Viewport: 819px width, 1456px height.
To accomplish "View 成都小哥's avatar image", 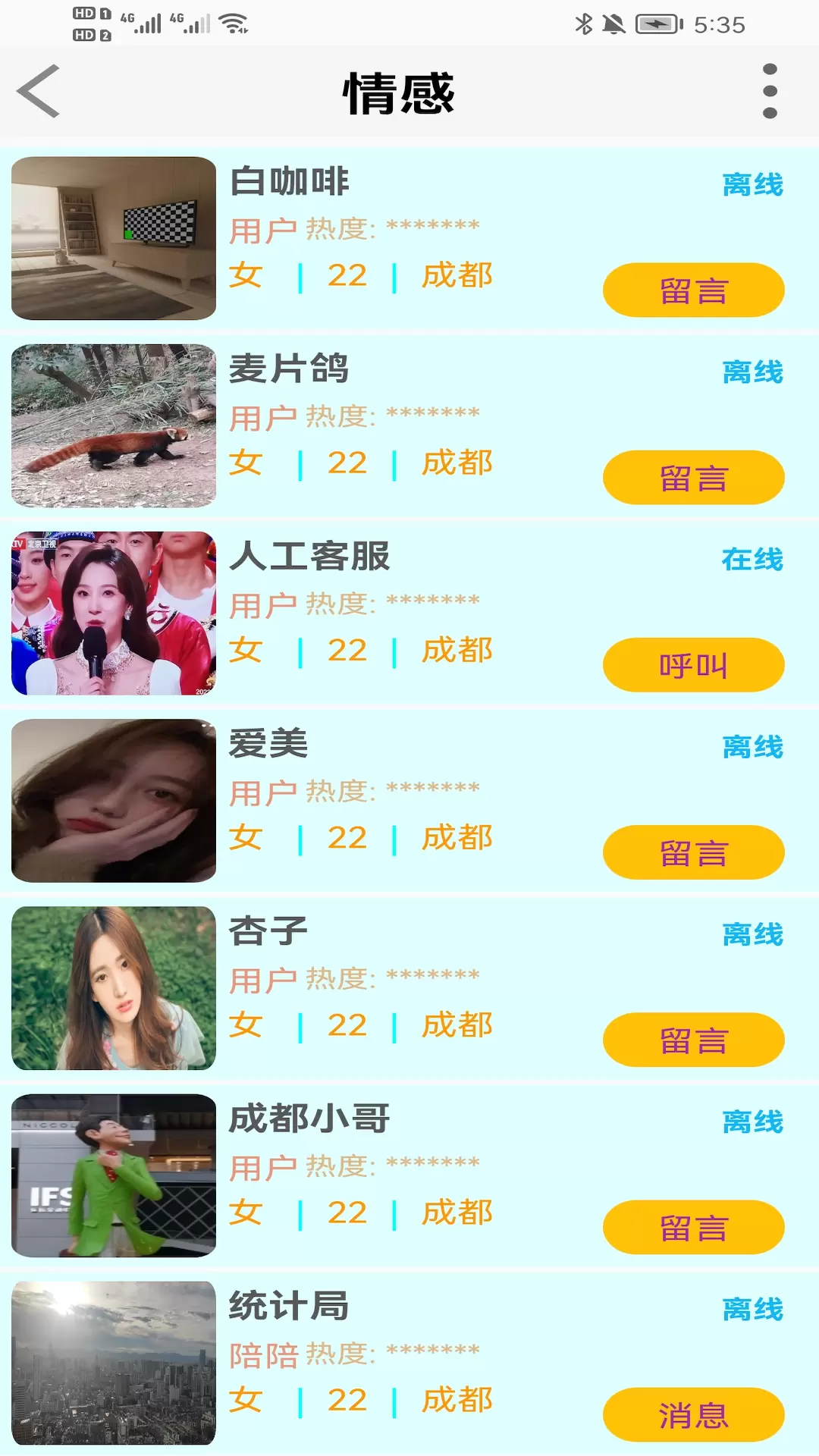I will click(114, 1175).
